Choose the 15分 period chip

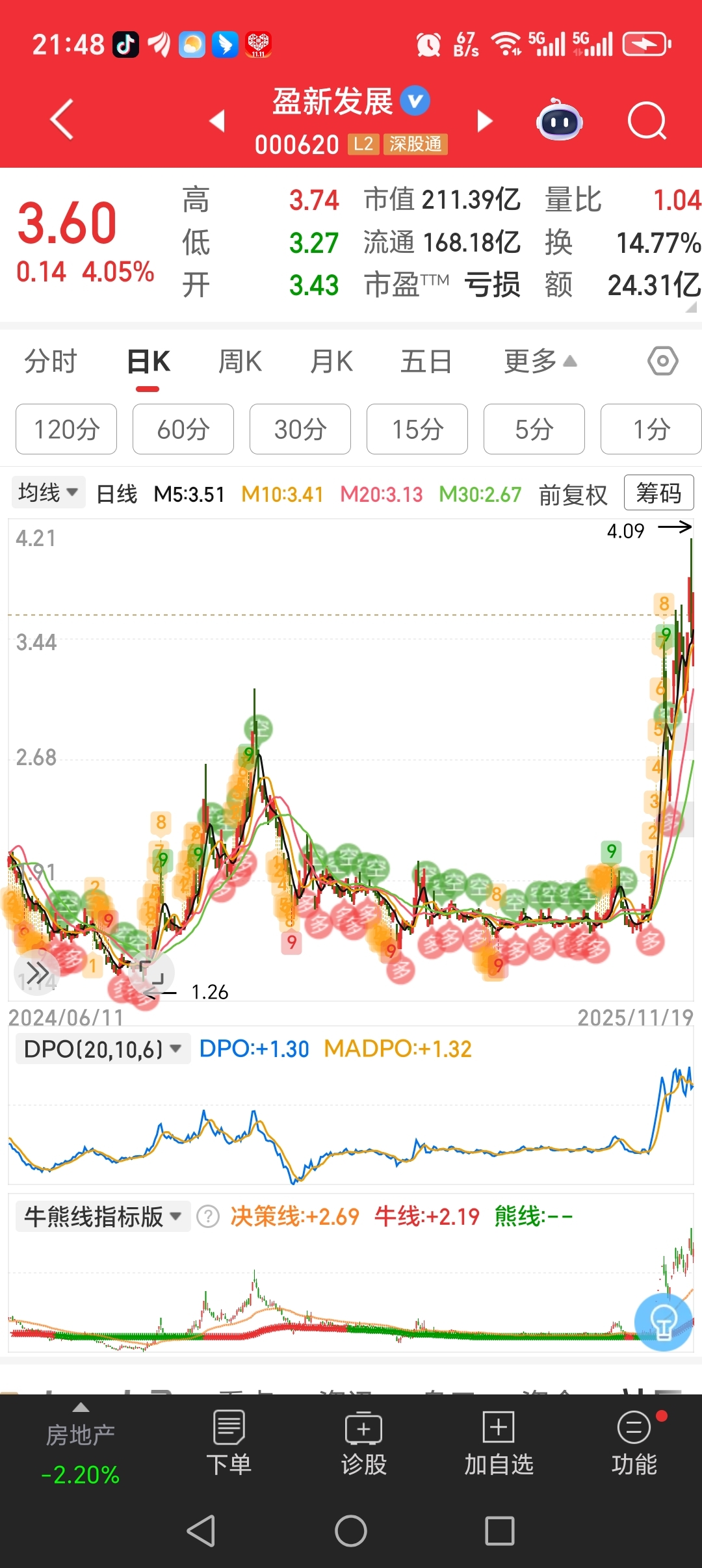coord(417,429)
